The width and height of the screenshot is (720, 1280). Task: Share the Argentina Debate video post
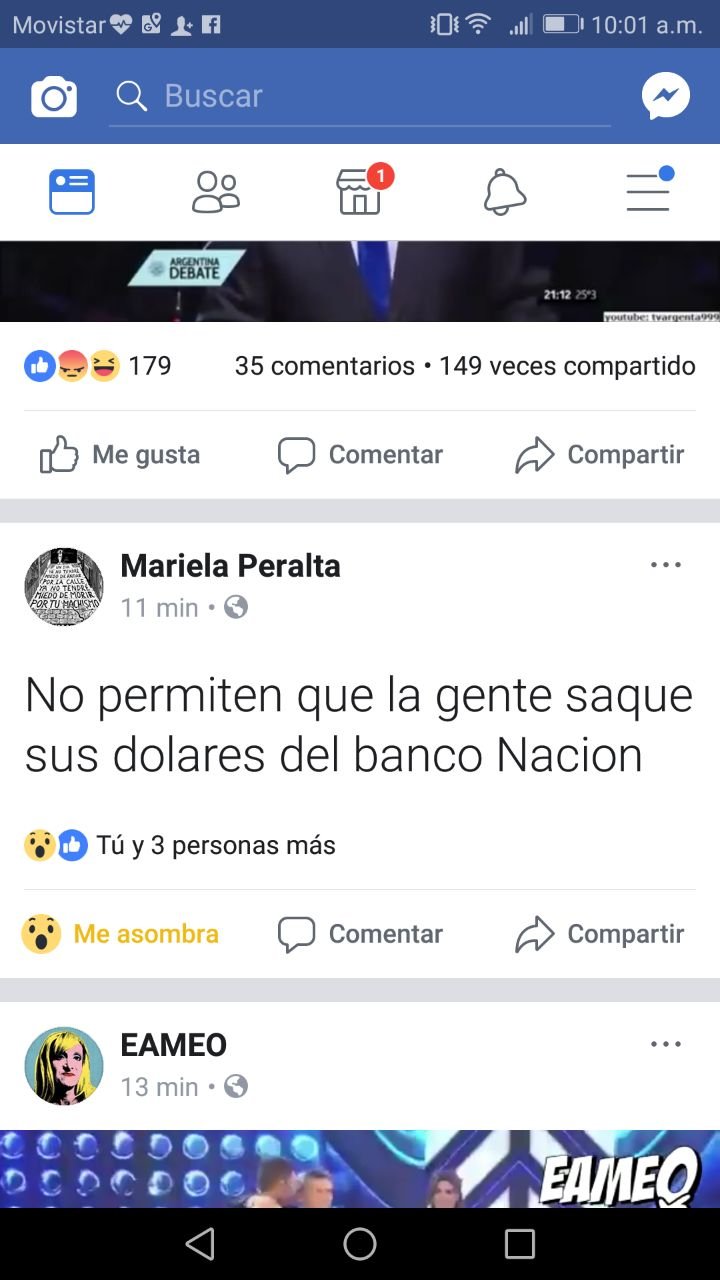(600, 455)
